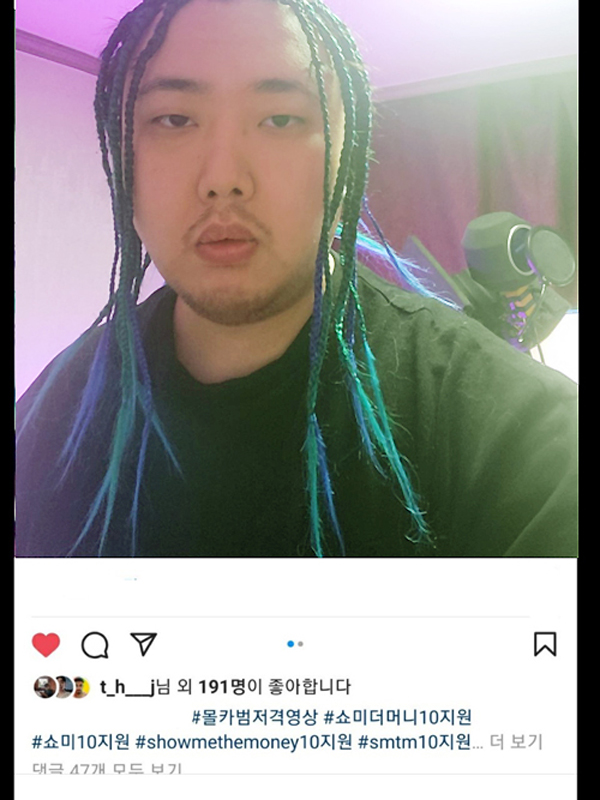Viewport: 600px width, 800px height.
Task: Open the hashtag #쇼미더머니10지원
Action: click(x=398, y=717)
